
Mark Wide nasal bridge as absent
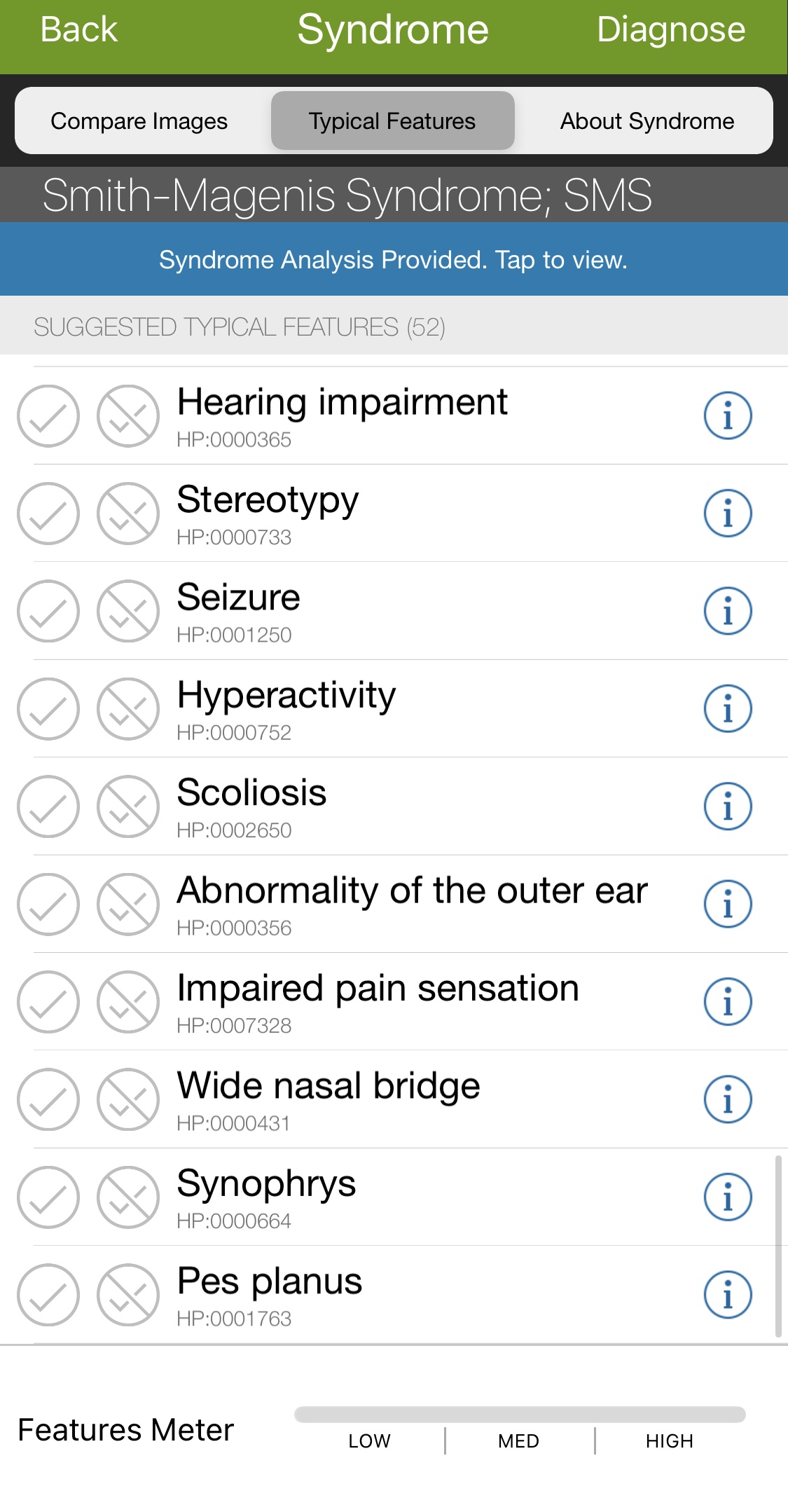(x=128, y=1099)
